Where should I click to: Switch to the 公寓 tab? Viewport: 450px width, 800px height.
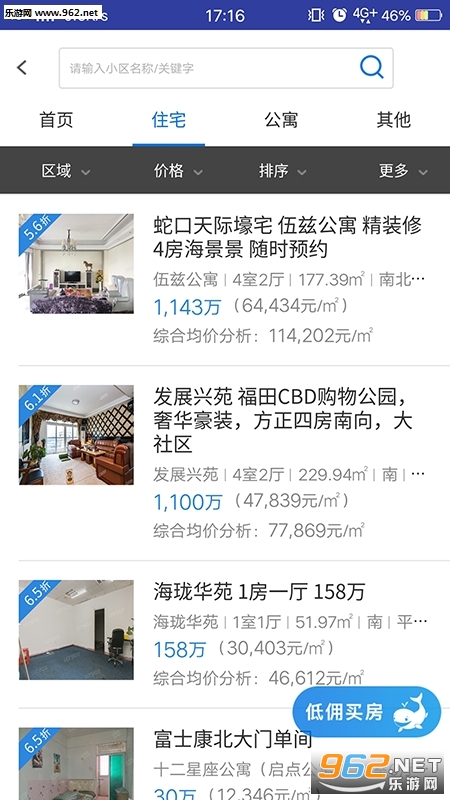pyautogui.click(x=281, y=120)
